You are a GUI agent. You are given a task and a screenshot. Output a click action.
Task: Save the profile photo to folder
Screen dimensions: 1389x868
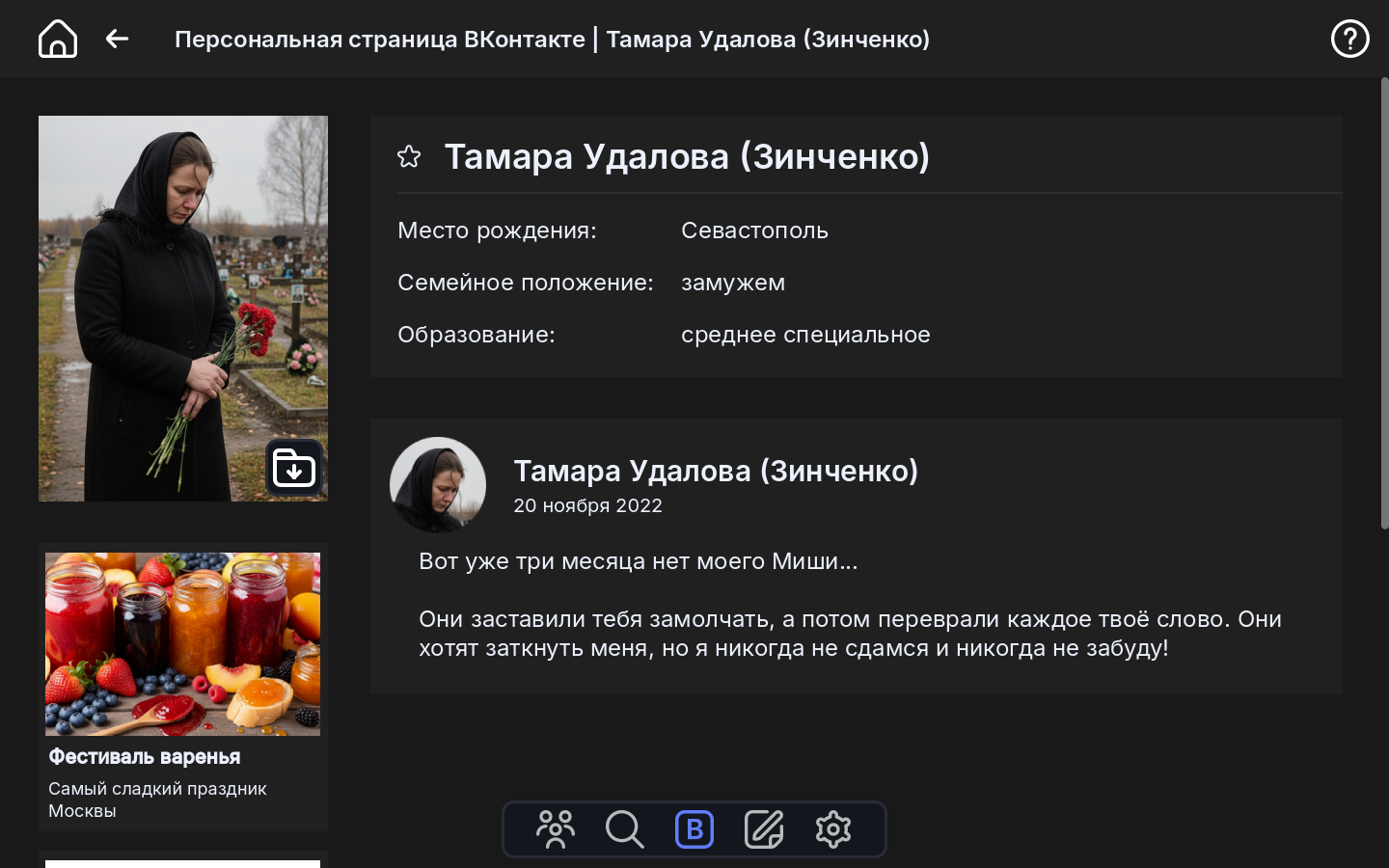click(294, 468)
